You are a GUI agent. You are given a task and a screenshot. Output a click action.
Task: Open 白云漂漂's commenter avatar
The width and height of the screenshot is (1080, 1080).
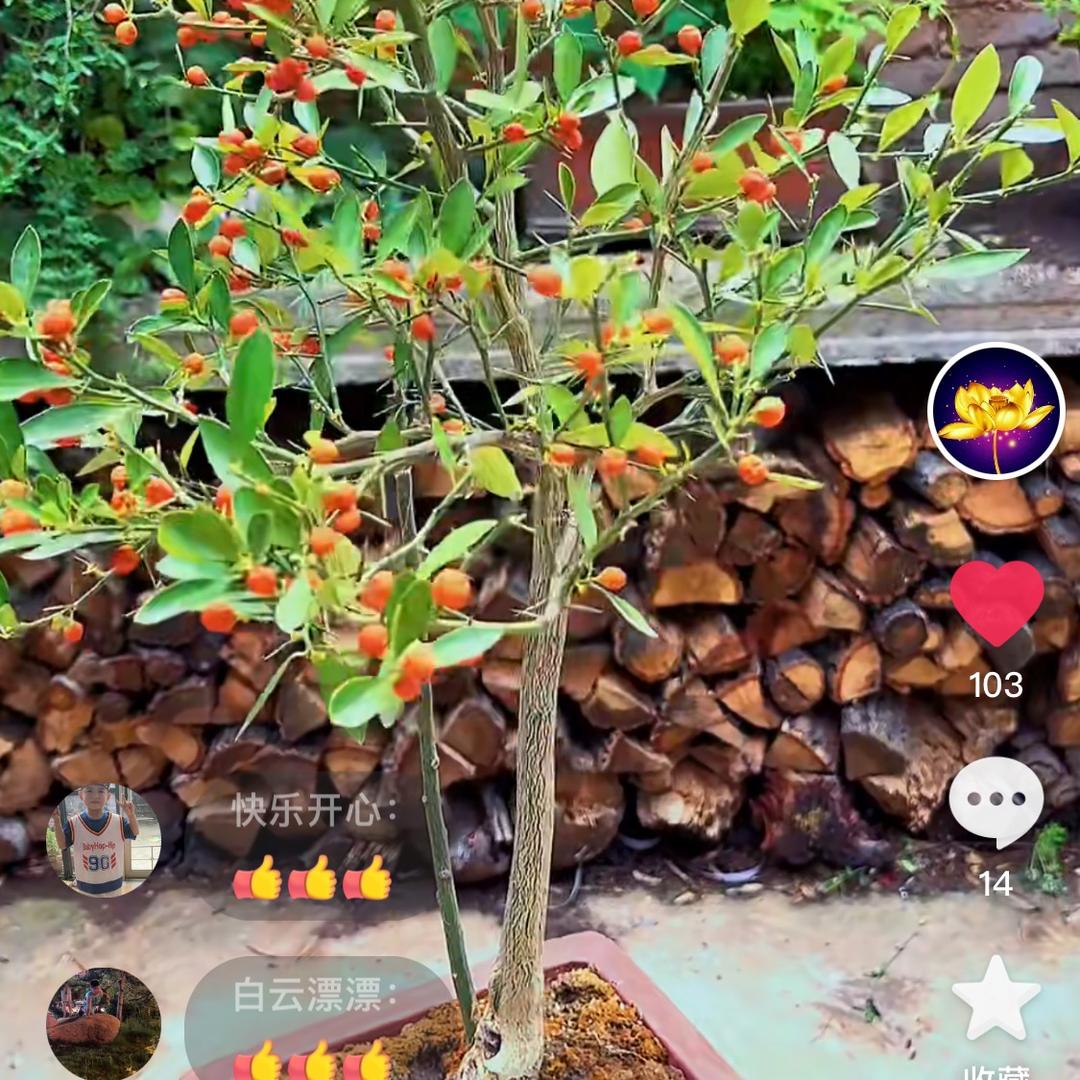click(x=103, y=1022)
